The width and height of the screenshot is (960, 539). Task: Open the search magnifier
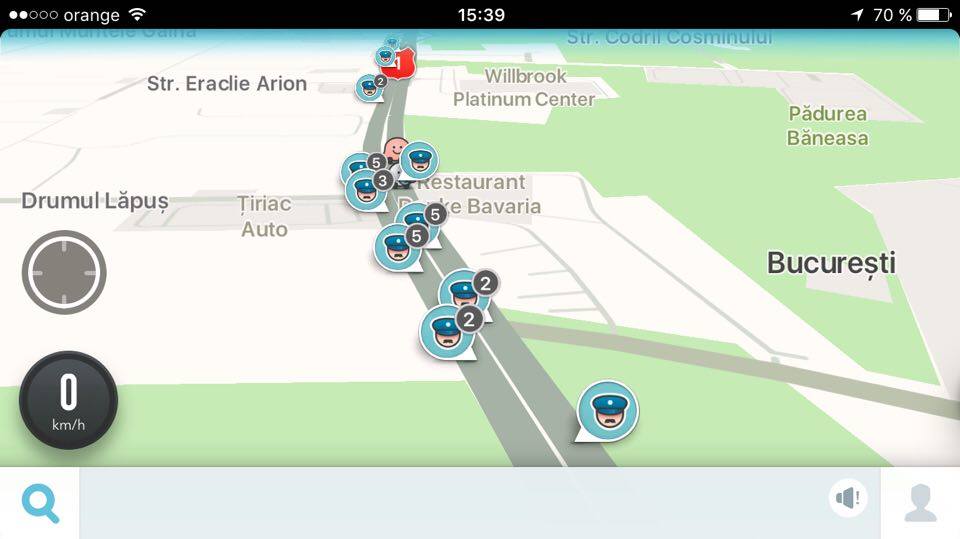[x=40, y=503]
